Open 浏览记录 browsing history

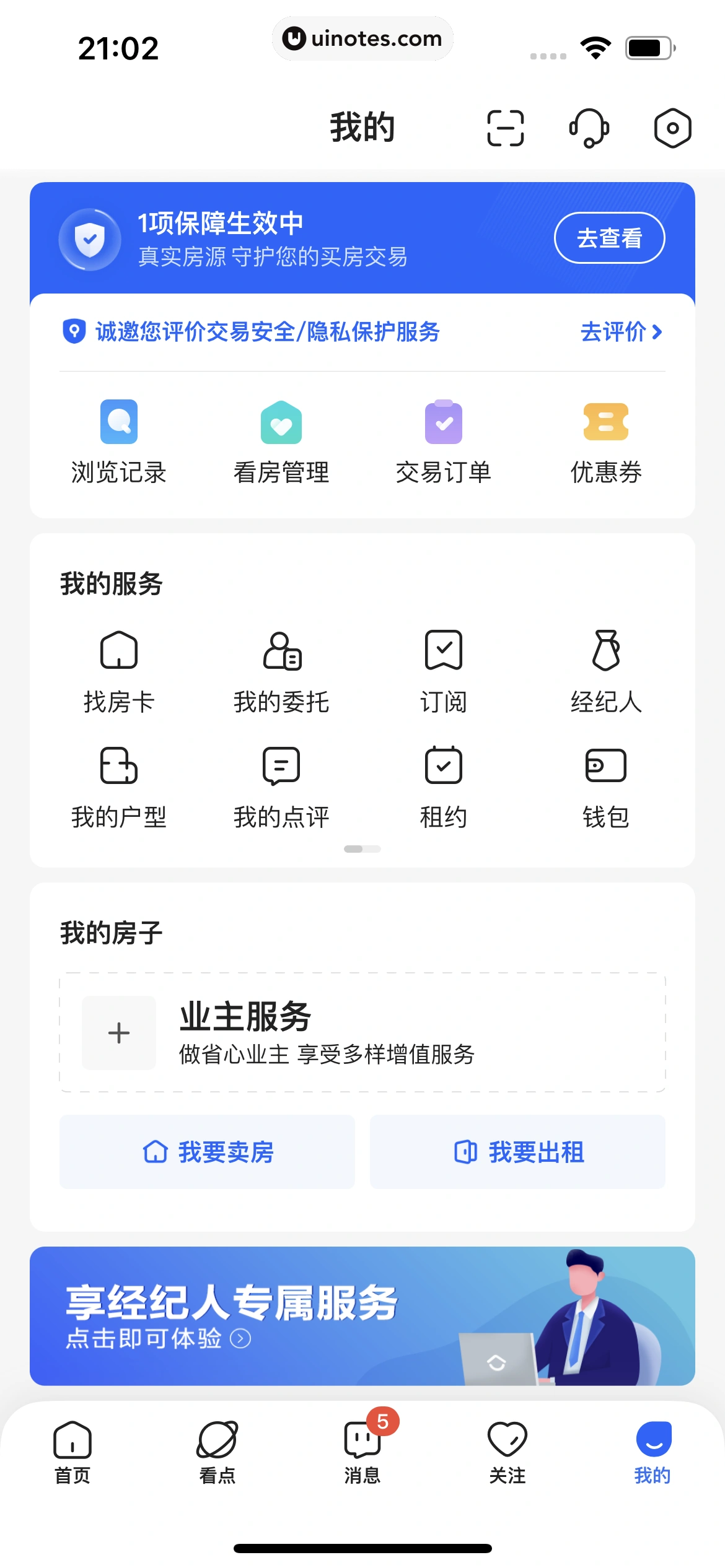tap(118, 441)
